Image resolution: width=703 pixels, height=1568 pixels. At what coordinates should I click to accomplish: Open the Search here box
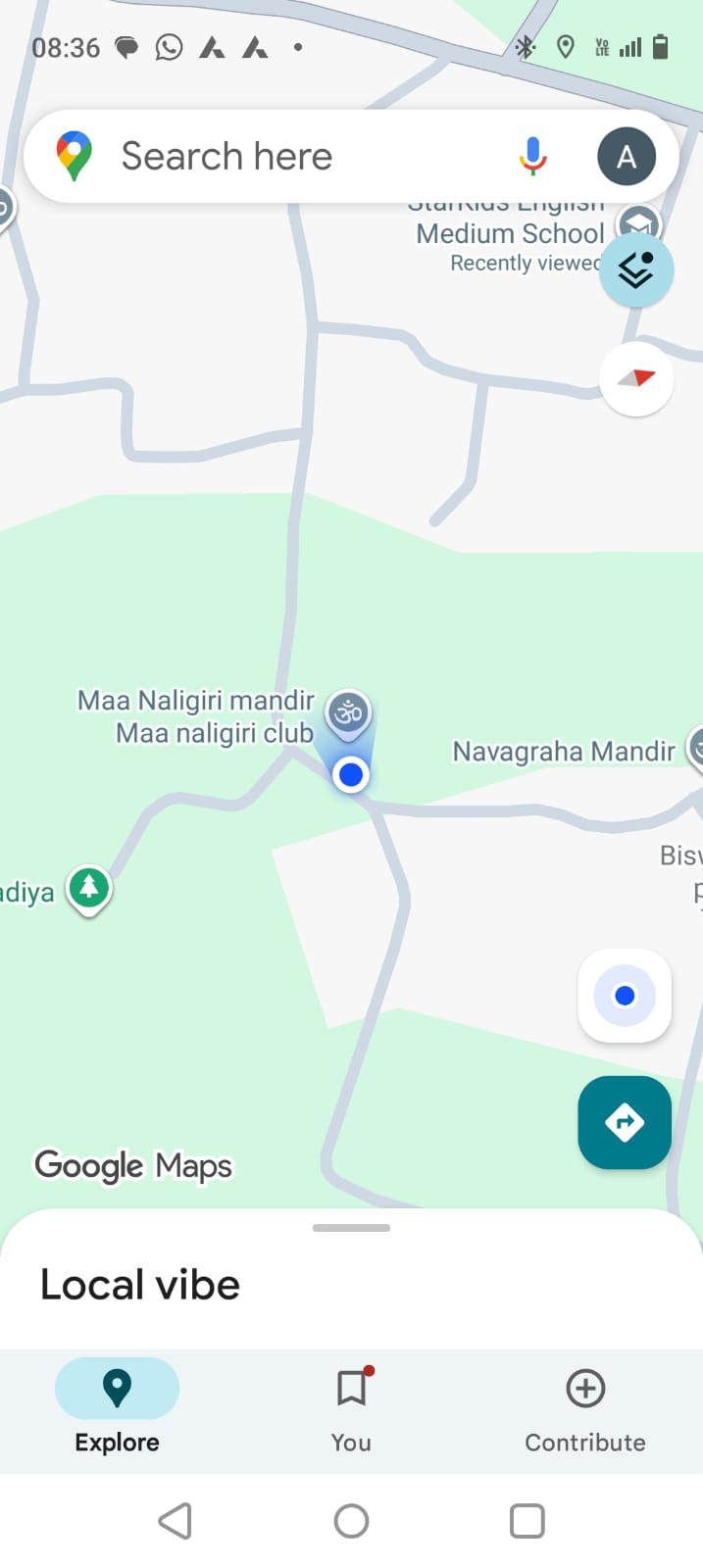[x=294, y=157]
